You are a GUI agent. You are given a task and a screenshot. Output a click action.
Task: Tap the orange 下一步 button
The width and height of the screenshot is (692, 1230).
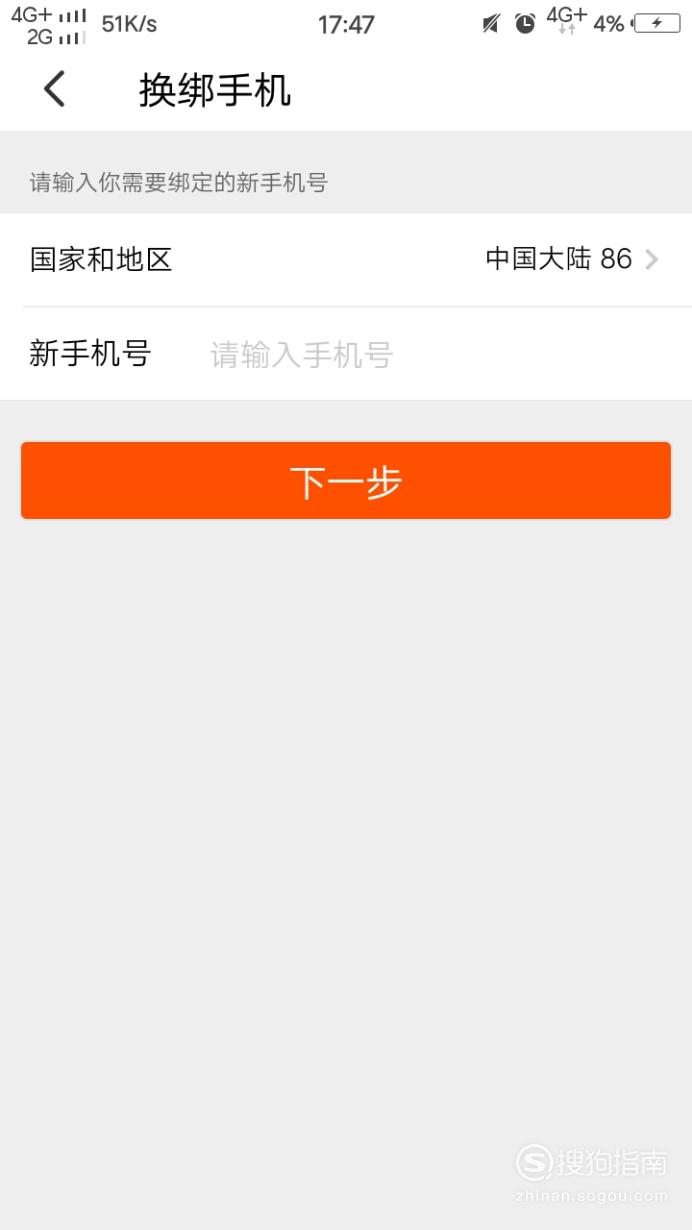click(x=346, y=481)
